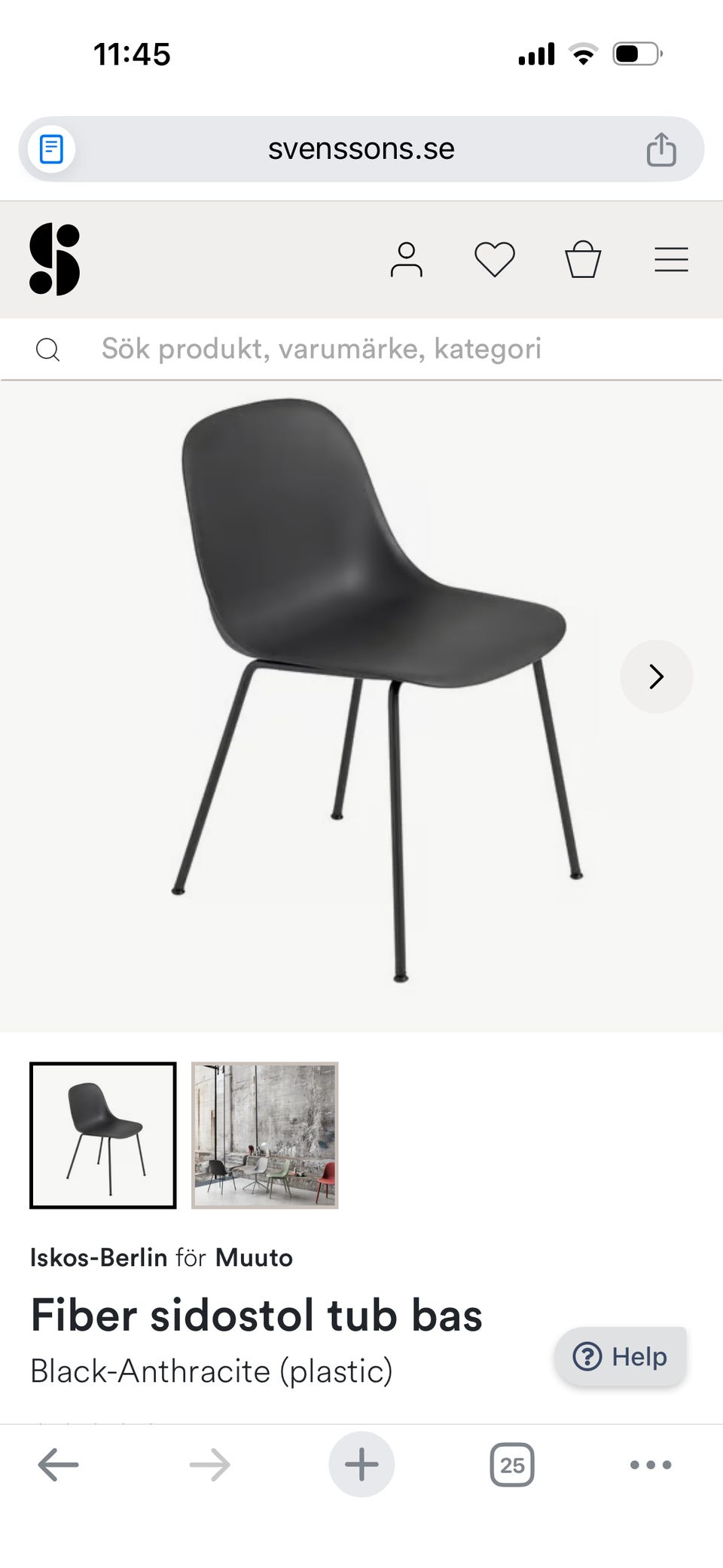Share this page from the address bar
Screen dimensions: 723x1568
point(660,149)
